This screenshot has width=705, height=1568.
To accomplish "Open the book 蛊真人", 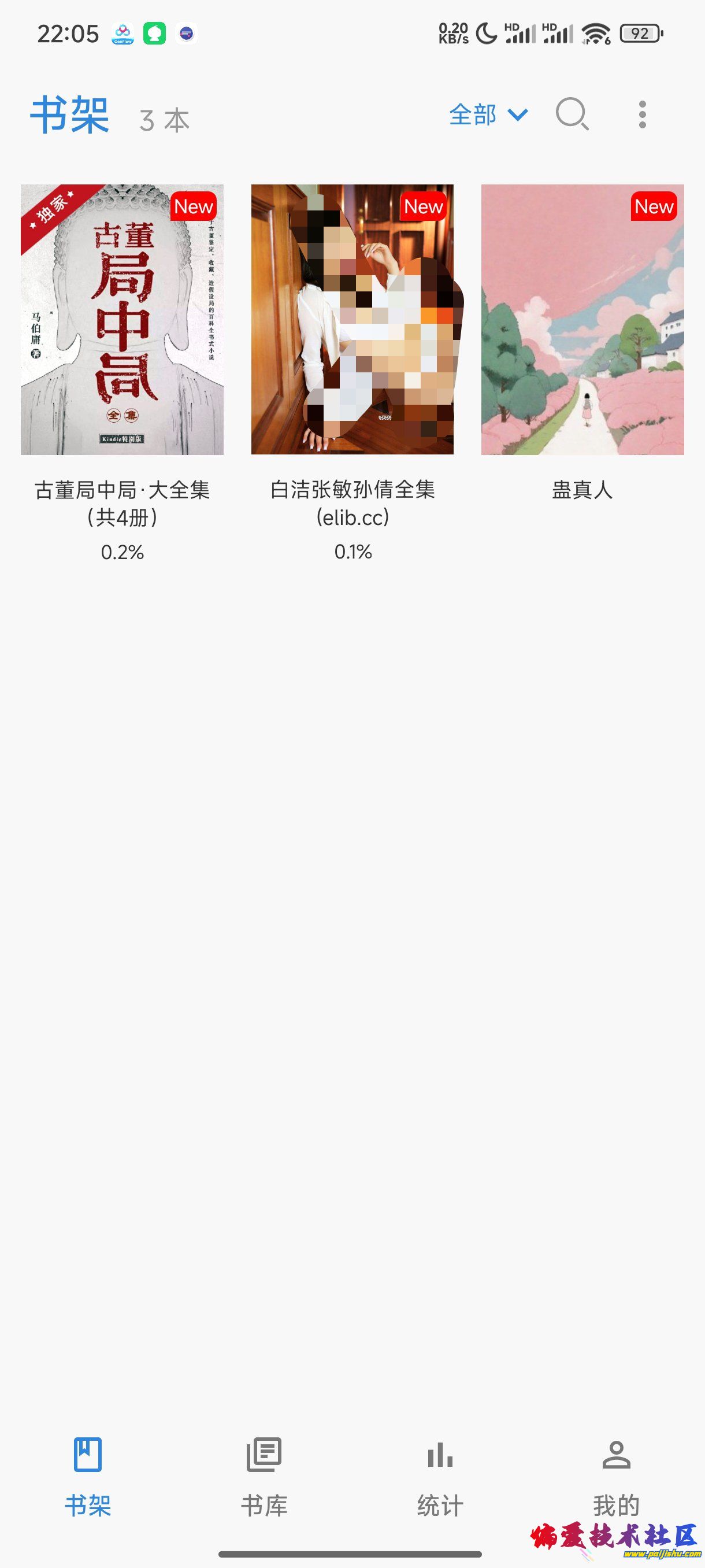I will 582,320.
